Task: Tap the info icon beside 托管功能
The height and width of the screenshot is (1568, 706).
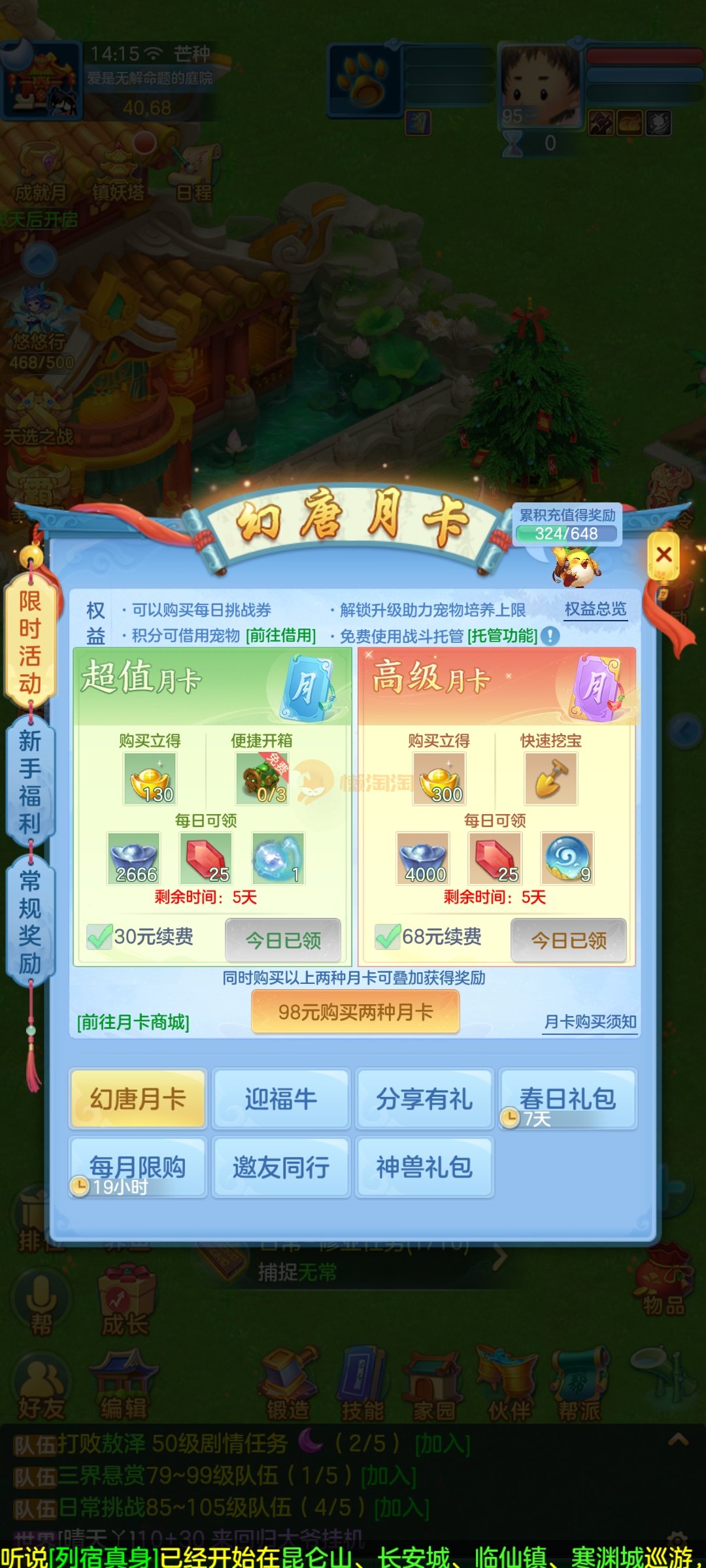Action: point(551,636)
